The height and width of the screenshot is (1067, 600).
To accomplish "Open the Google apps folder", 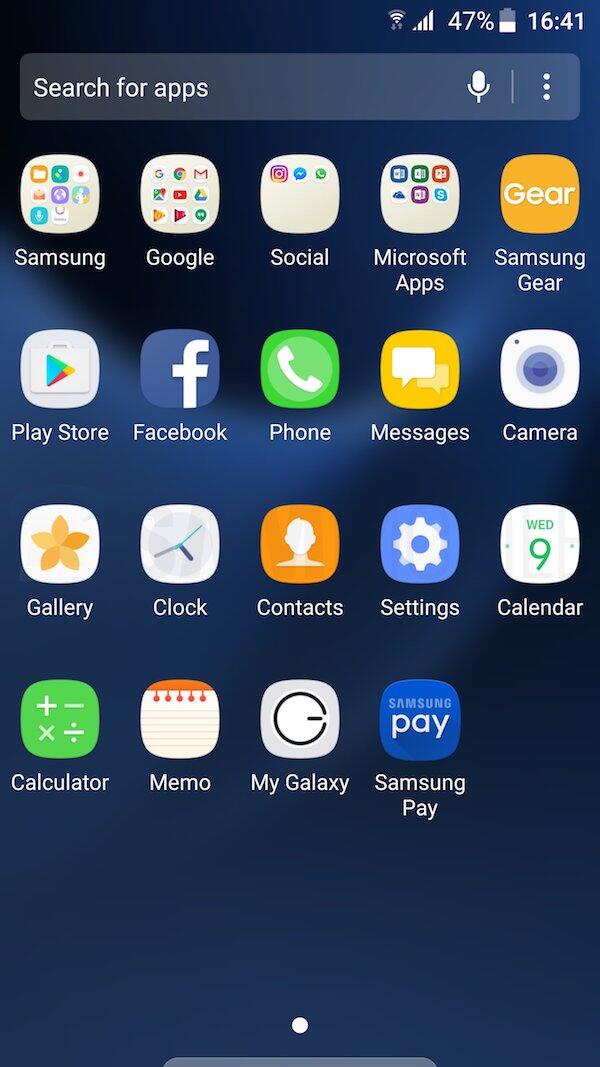I will (180, 194).
